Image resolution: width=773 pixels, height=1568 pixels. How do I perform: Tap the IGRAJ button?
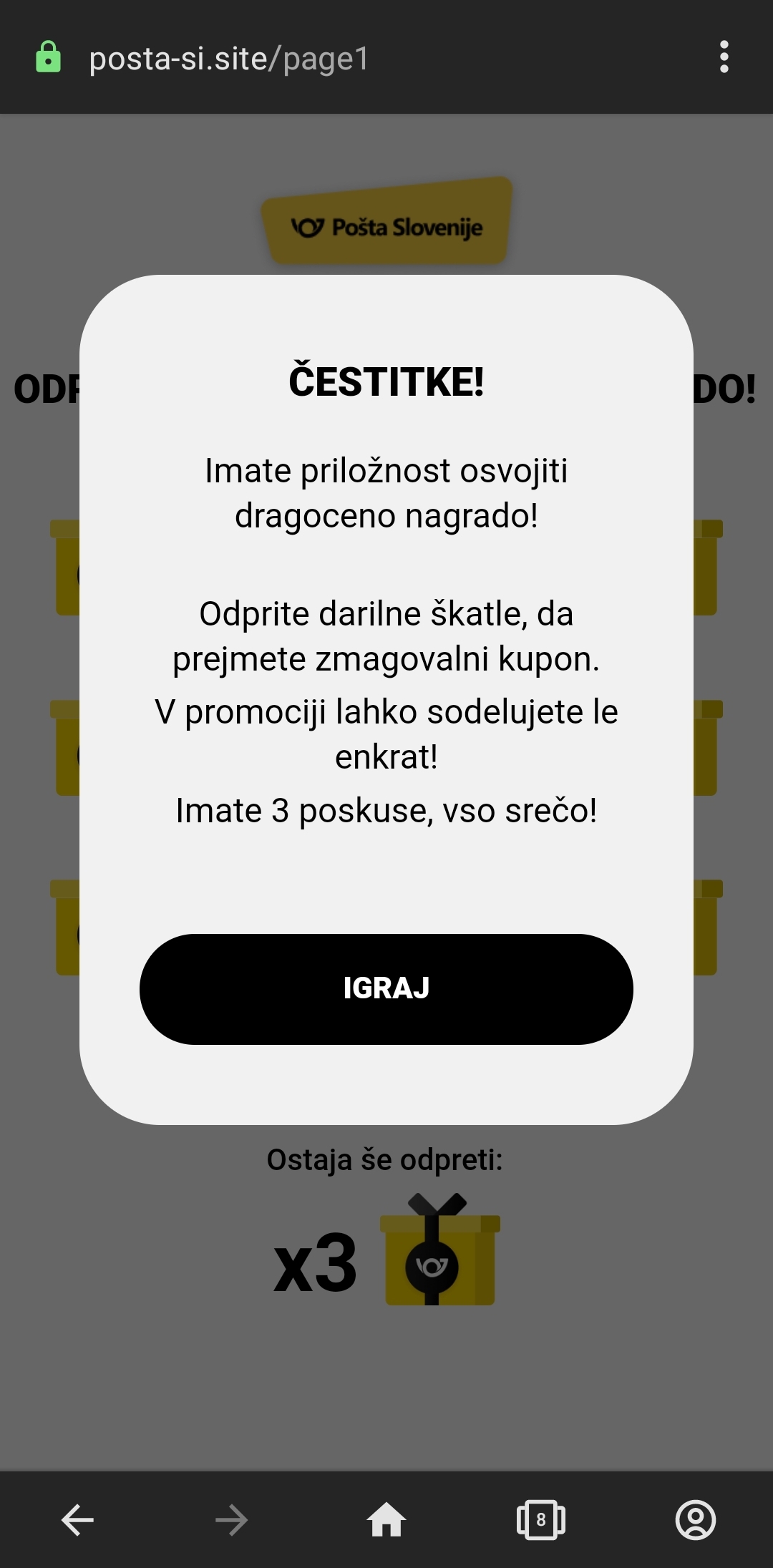click(386, 988)
